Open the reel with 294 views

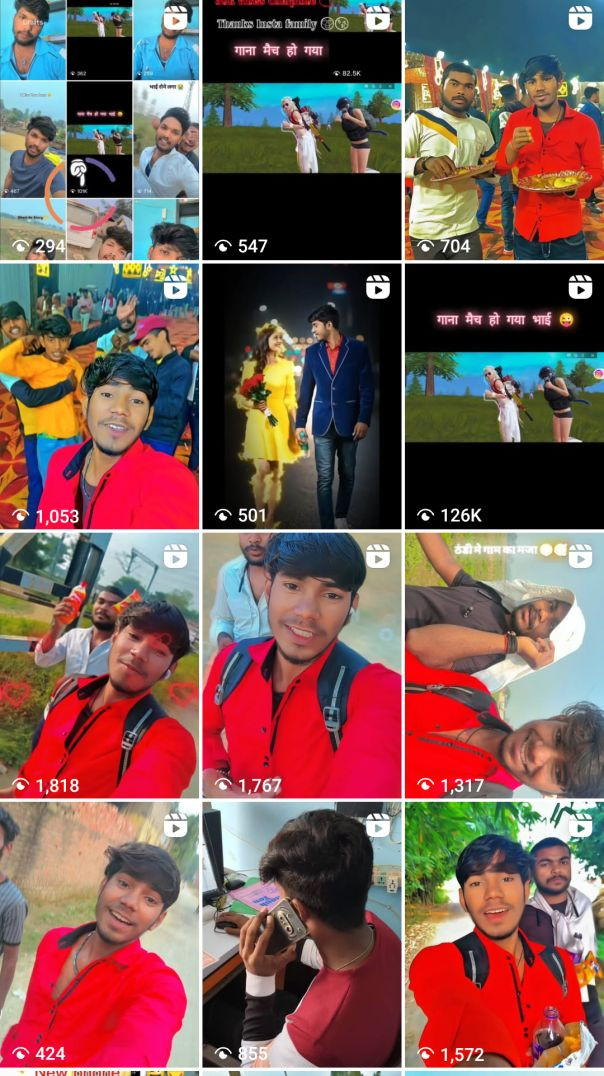99,130
